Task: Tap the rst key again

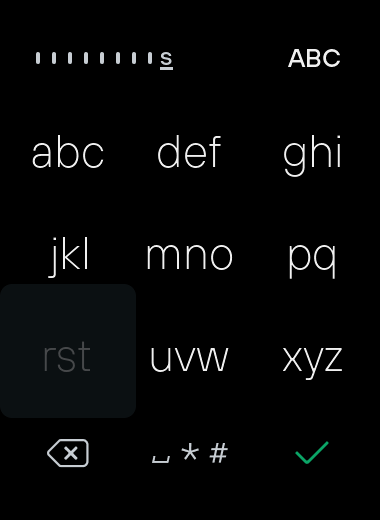Action: (68, 351)
